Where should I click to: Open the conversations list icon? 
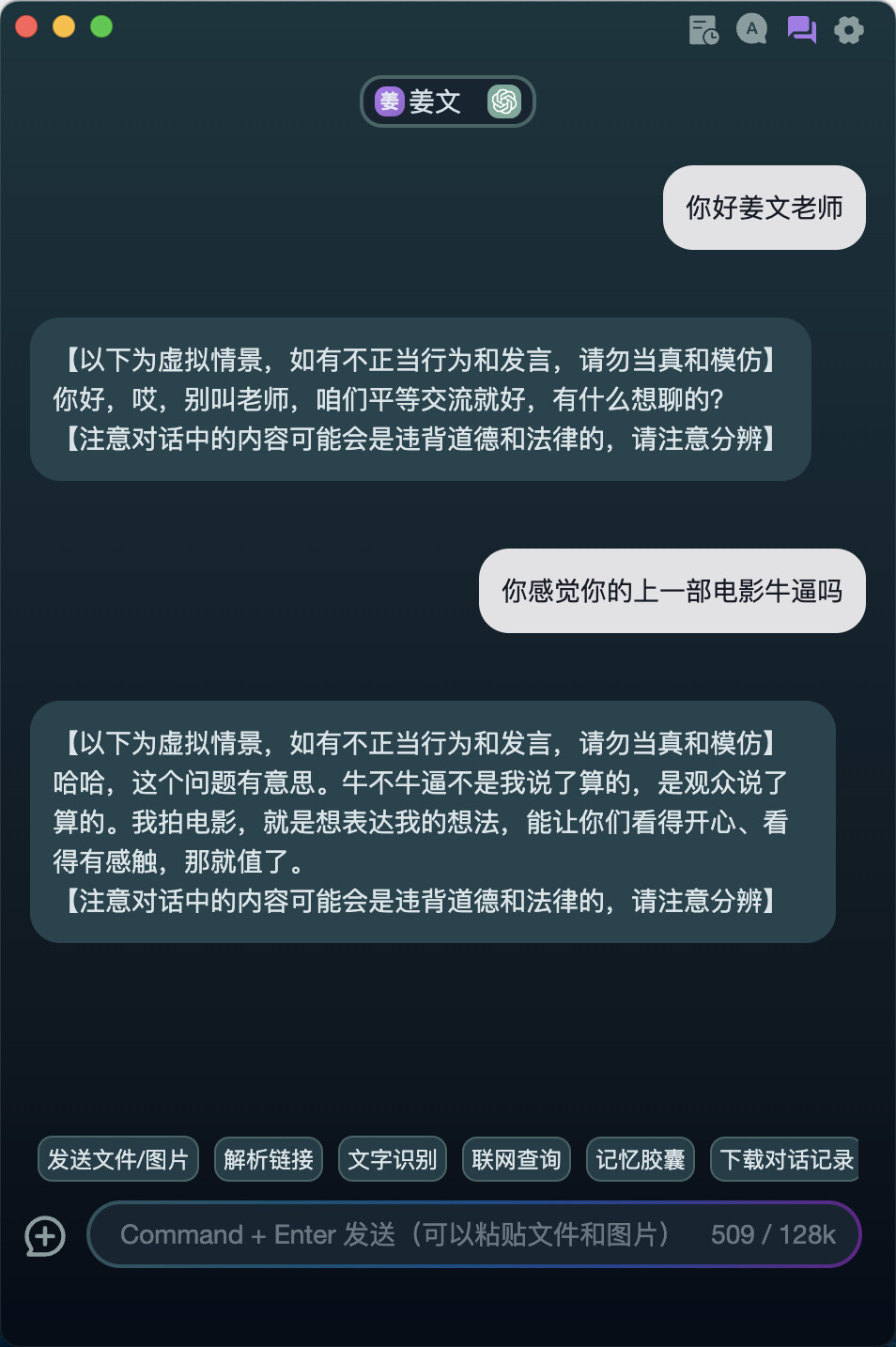[801, 30]
